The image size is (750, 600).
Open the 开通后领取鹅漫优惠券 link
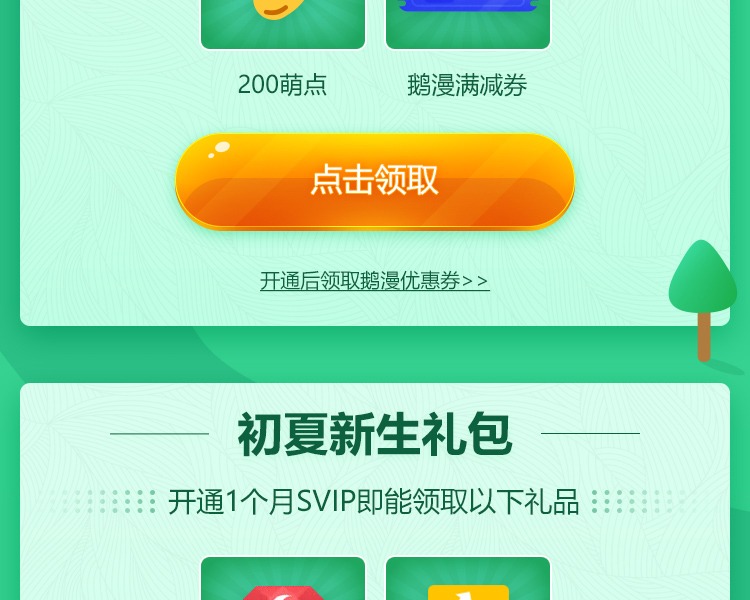coord(374,281)
